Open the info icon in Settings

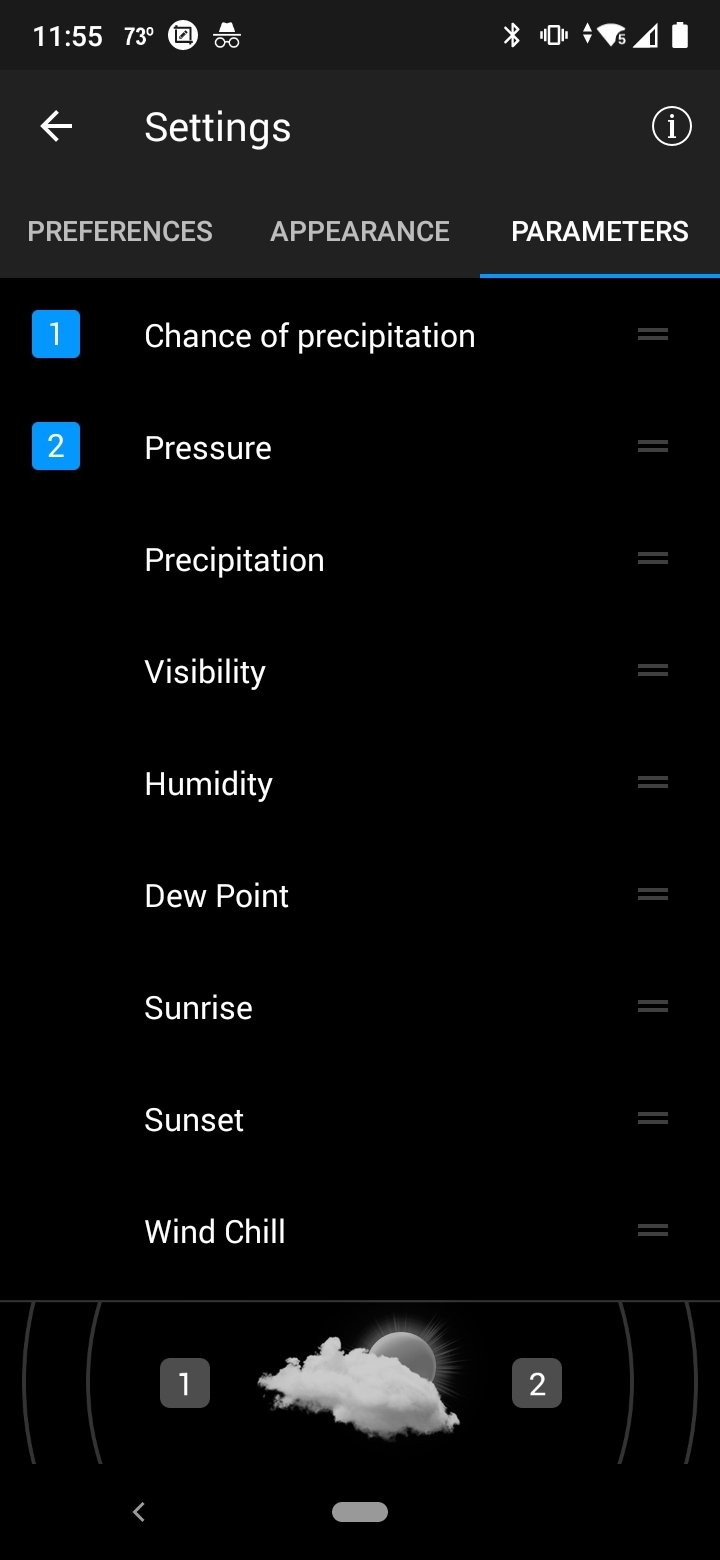tap(671, 127)
